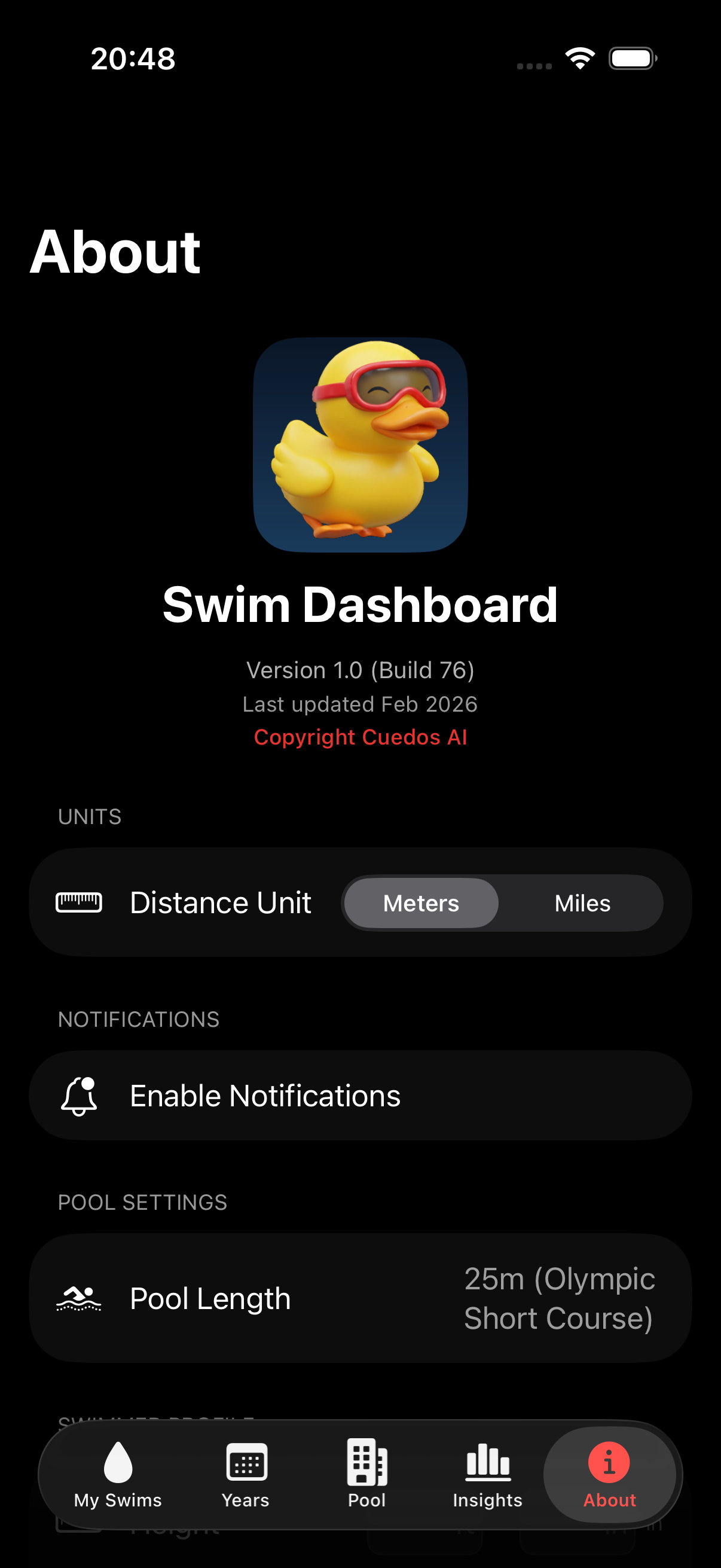The height and width of the screenshot is (1568, 721).
Task: Change the Pool Length setting
Action: [360, 1298]
